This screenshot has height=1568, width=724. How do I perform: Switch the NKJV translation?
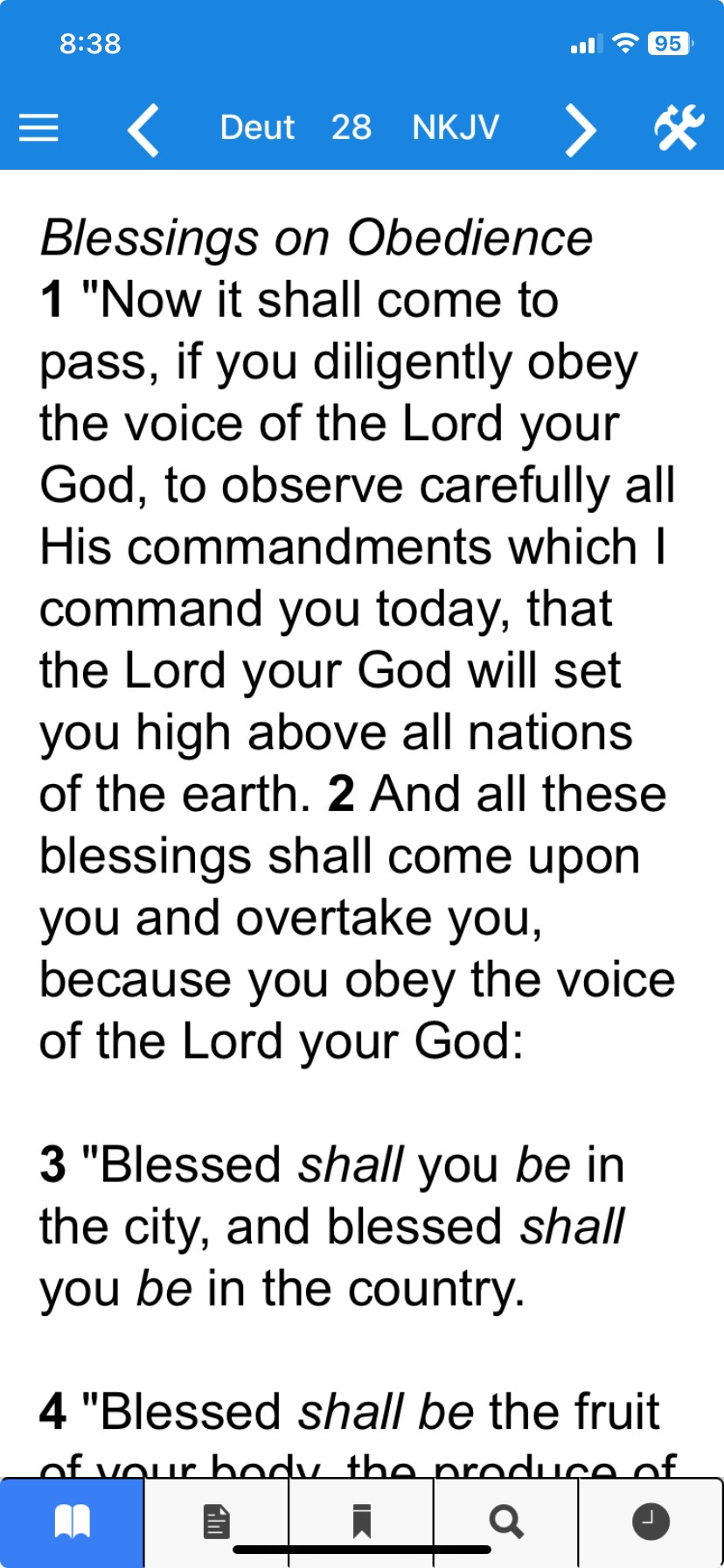point(456,128)
